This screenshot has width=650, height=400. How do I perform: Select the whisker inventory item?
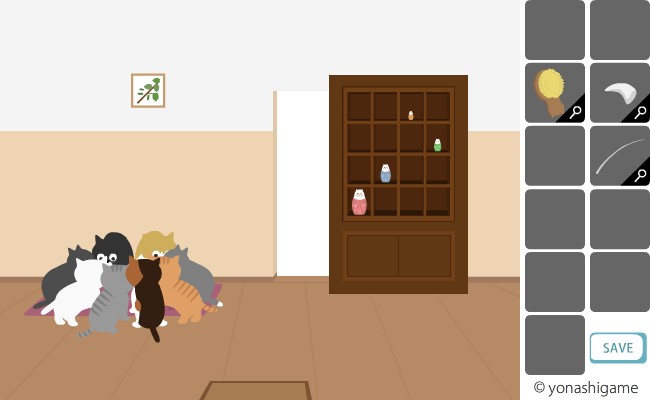(x=618, y=155)
